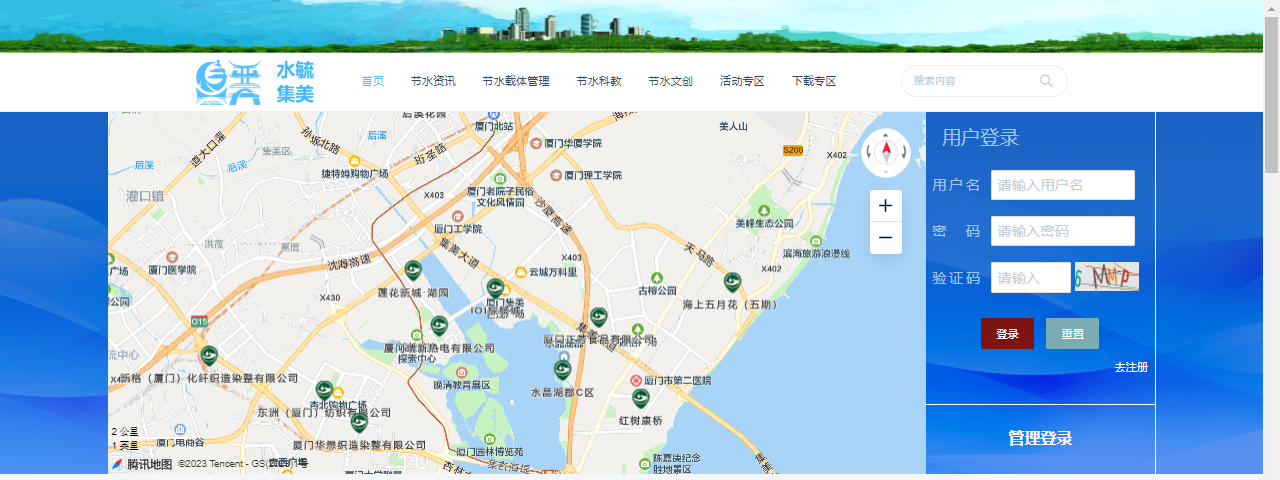
Task: Switch to 活动专区
Action: [742, 81]
